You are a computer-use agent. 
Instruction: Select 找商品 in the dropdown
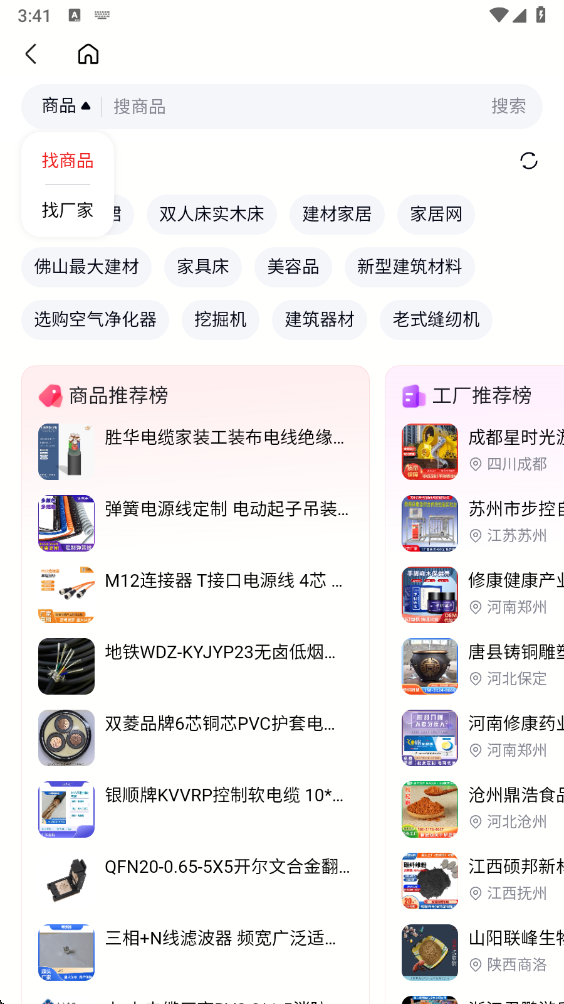click(x=68, y=161)
